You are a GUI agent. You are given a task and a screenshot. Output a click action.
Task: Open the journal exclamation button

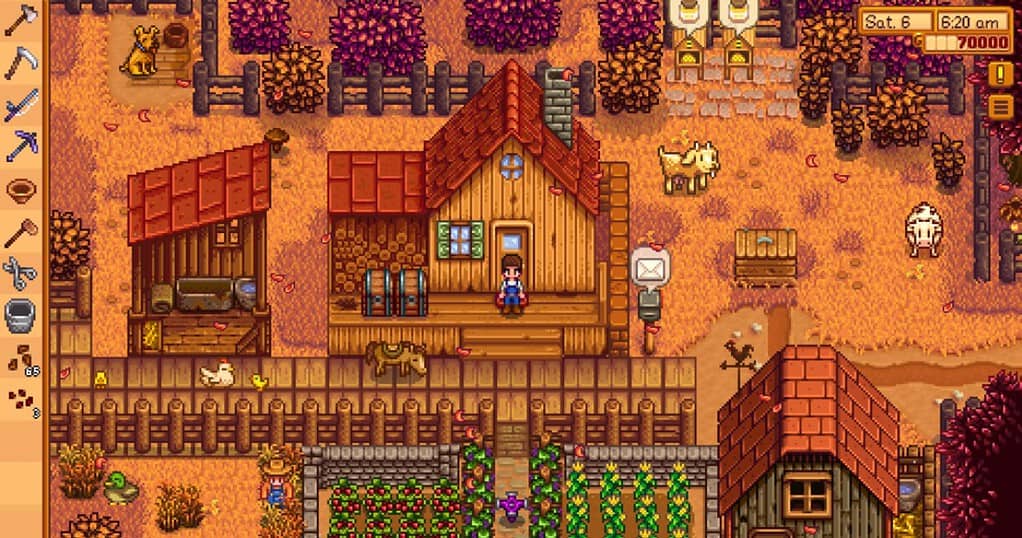999,73
